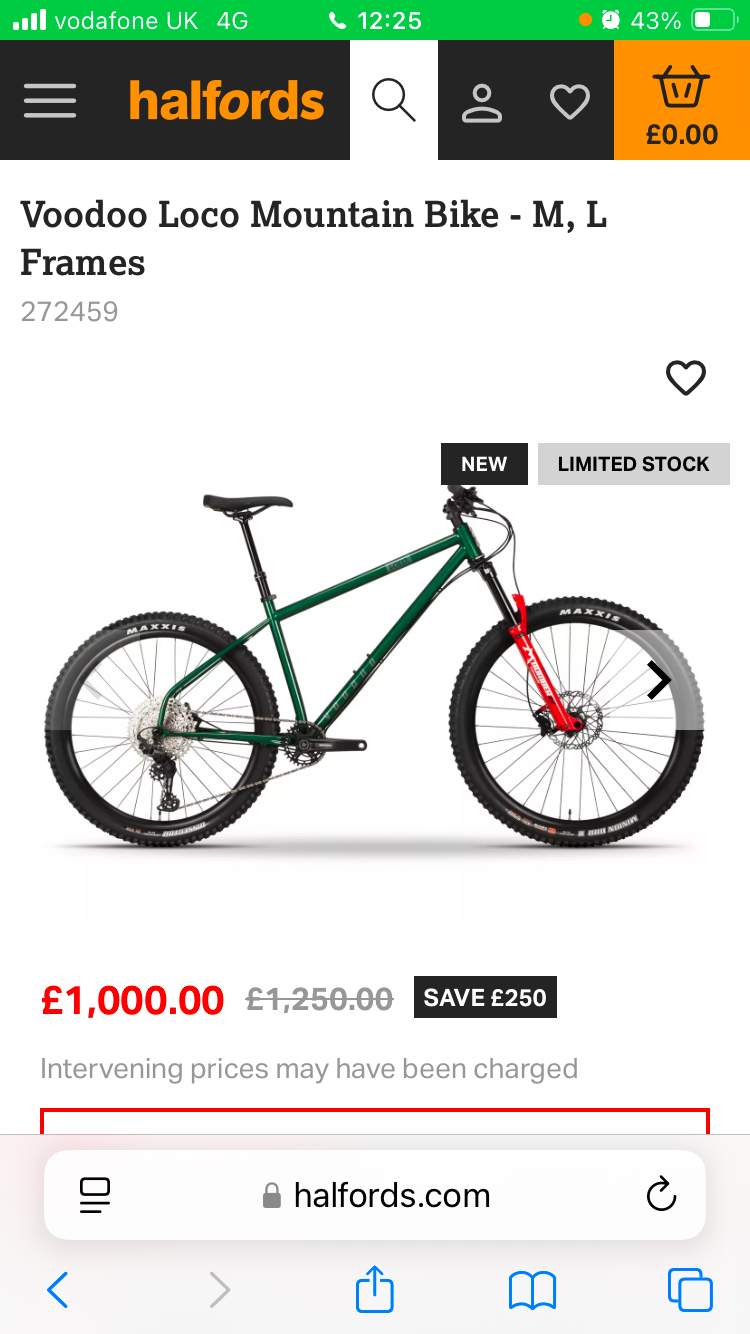Go back using Safari's back chevron
Screen dimensions: 750x1334
tap(57, 1290)
